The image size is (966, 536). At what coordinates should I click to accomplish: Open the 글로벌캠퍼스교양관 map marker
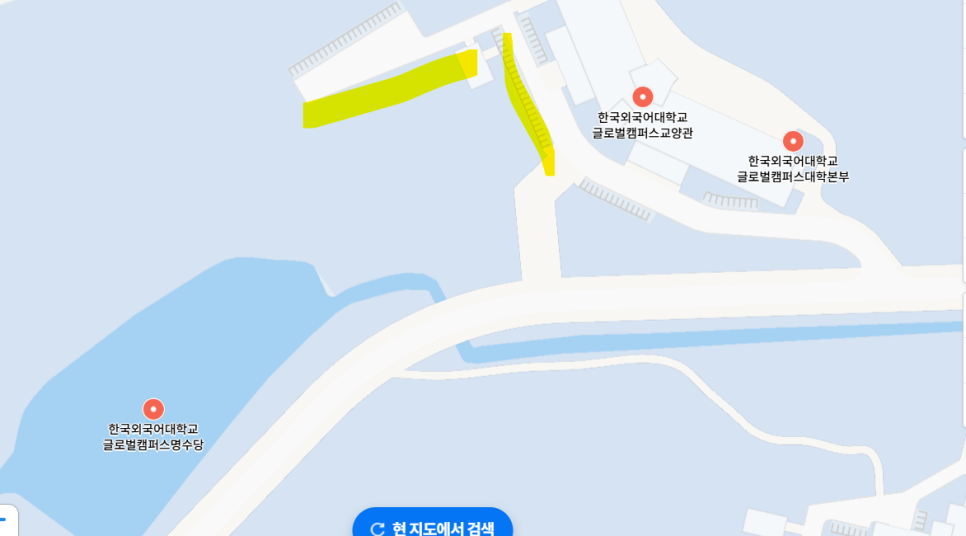pos(643,97)
